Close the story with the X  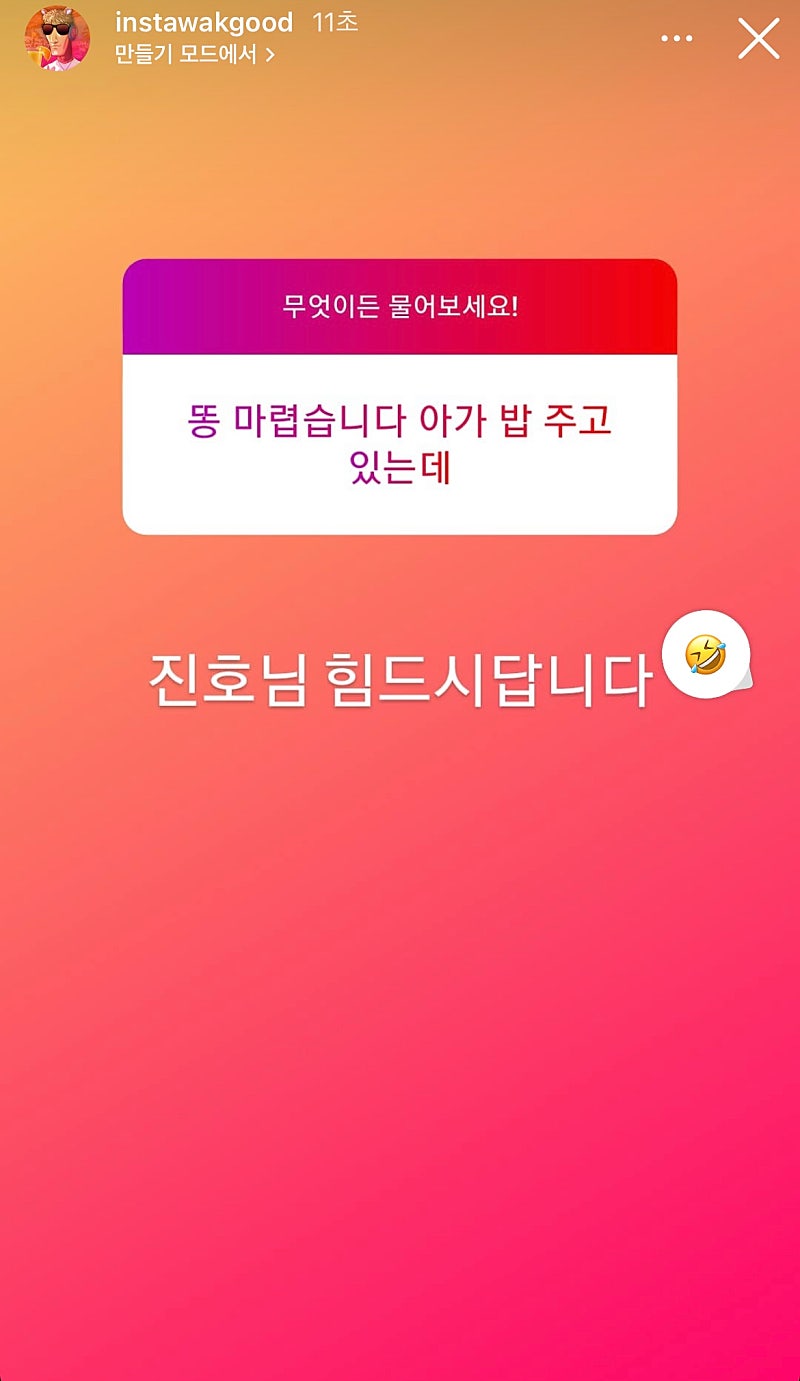click(x=757, y=39)
